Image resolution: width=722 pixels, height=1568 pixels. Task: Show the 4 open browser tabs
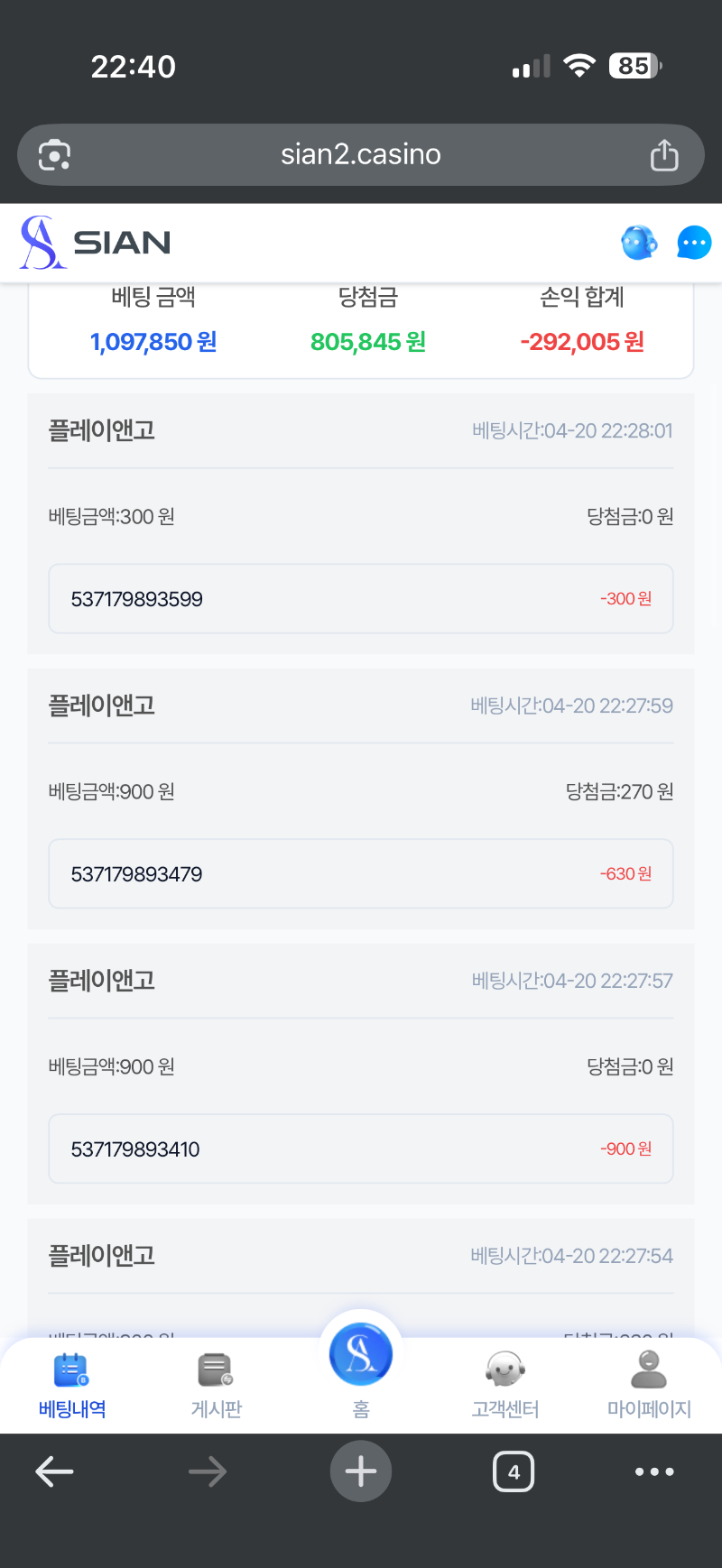(x=514, y=1472)
